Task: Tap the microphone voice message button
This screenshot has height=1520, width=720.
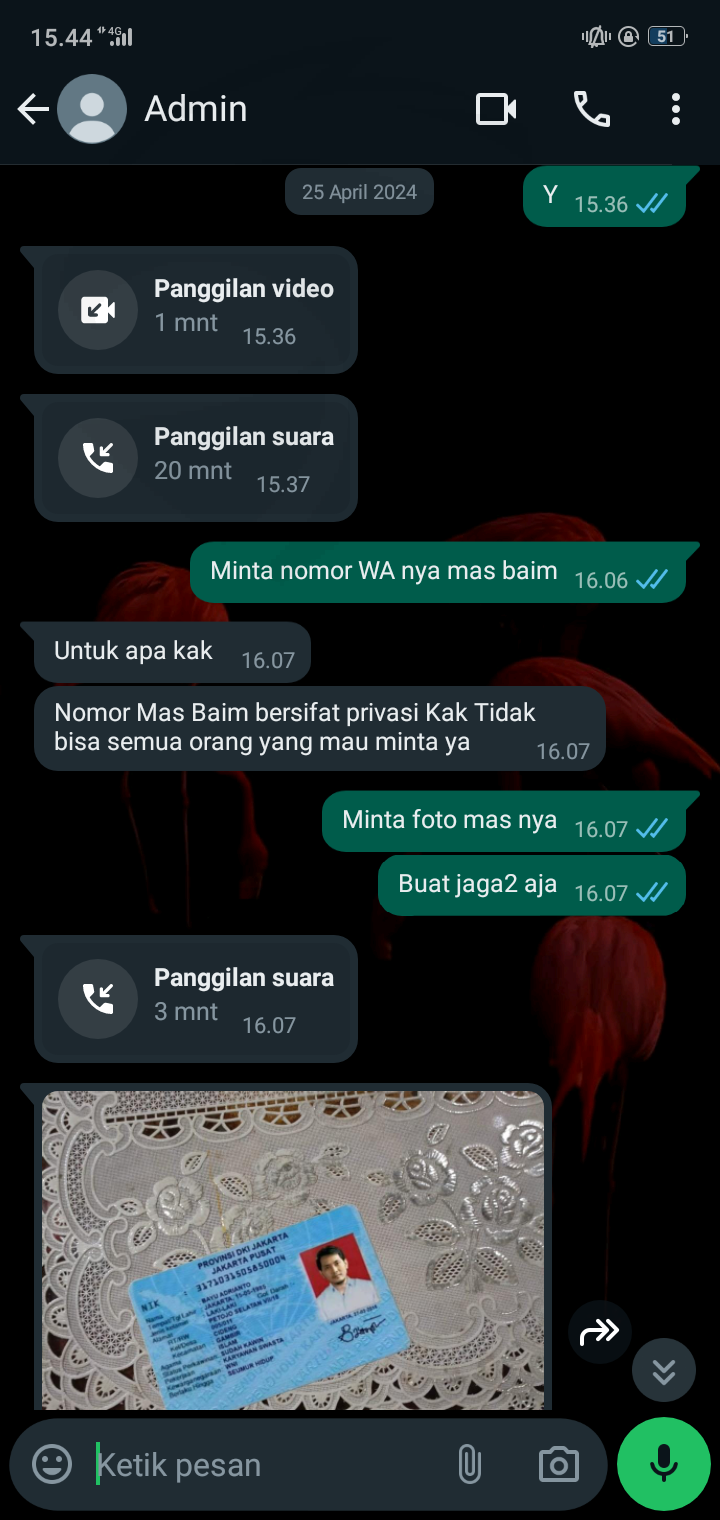Action: (x=664, y=1464)
